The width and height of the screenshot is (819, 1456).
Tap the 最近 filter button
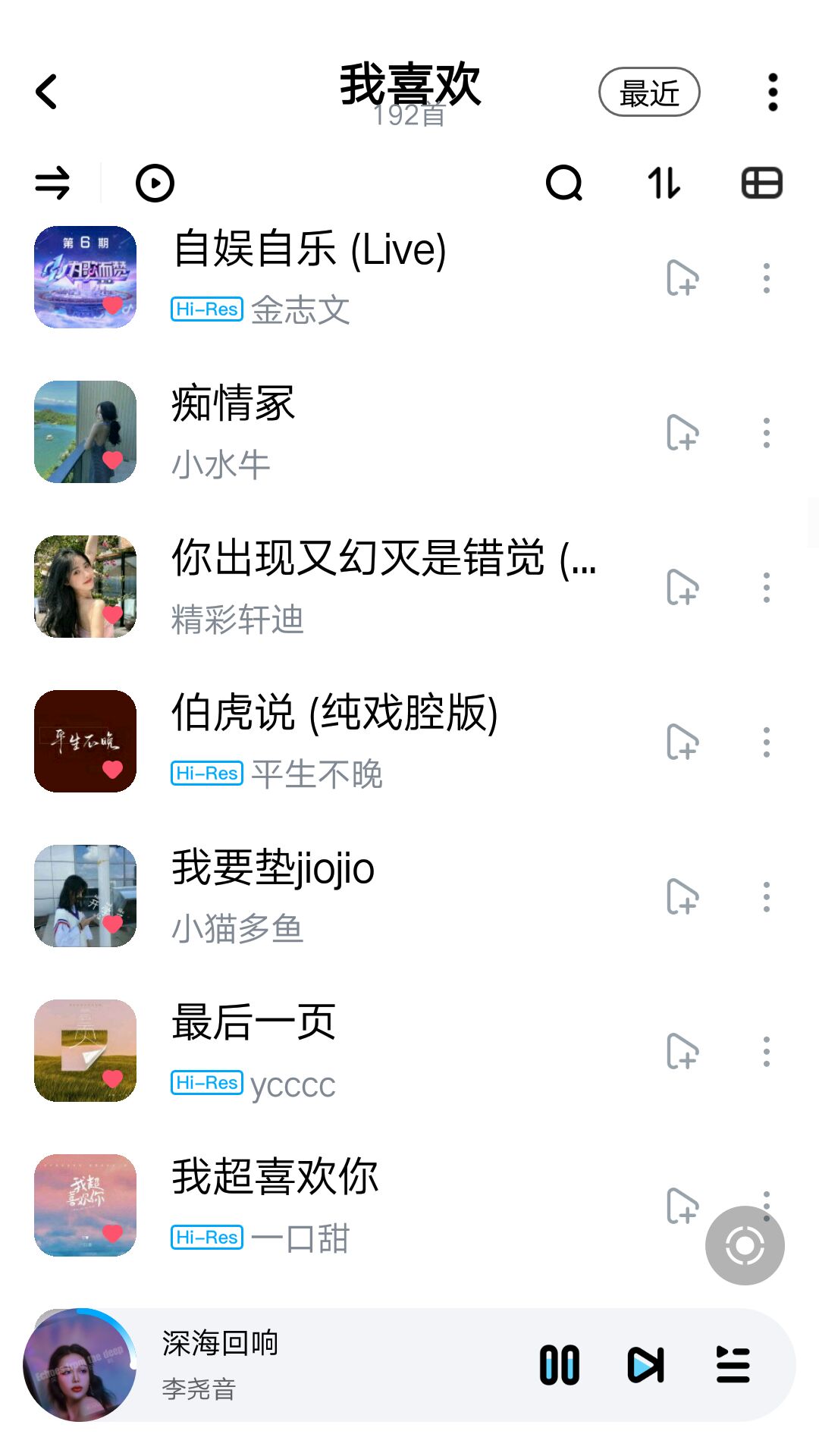coord(649,93)
